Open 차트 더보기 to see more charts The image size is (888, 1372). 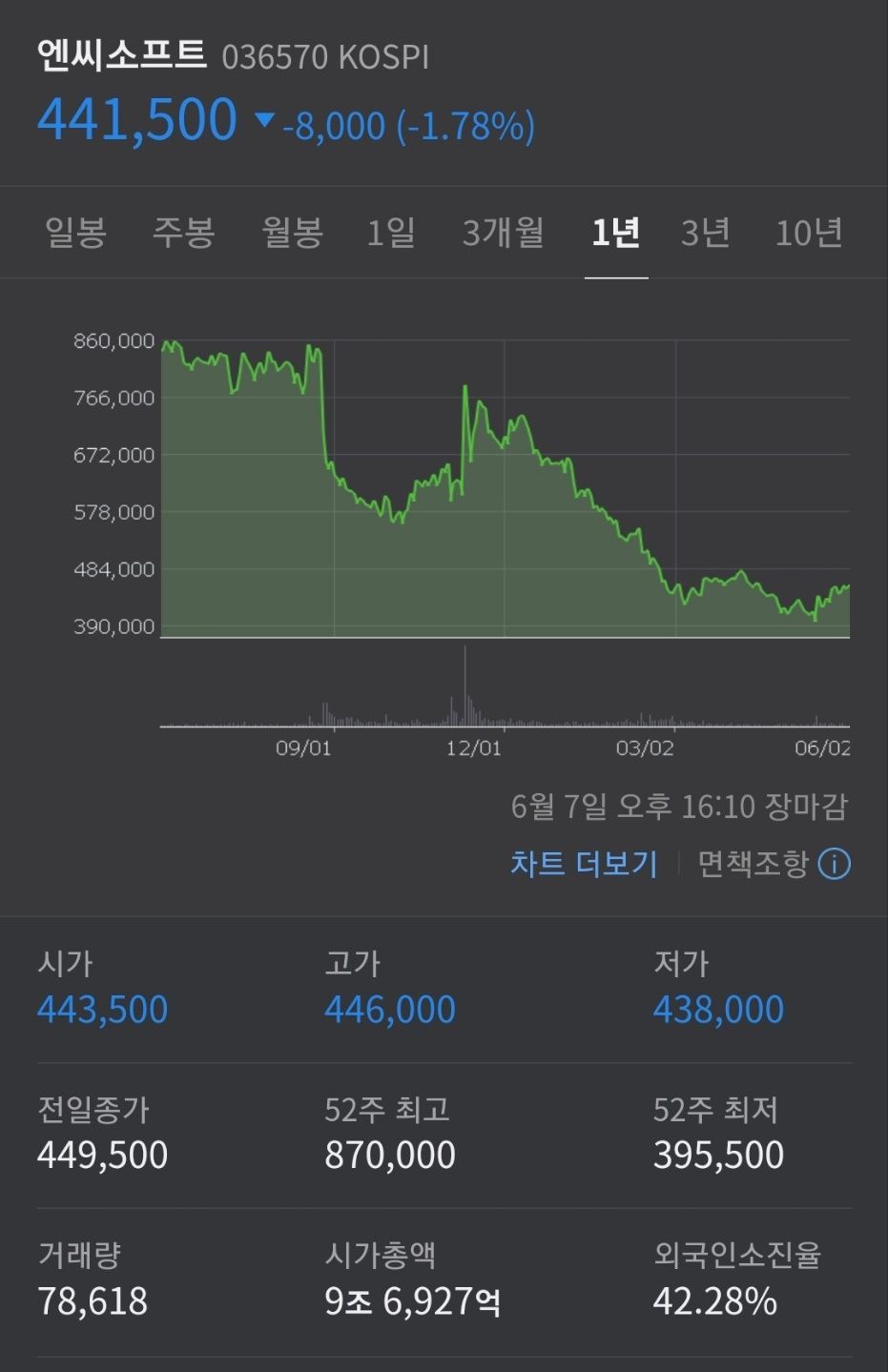point(584,862)
